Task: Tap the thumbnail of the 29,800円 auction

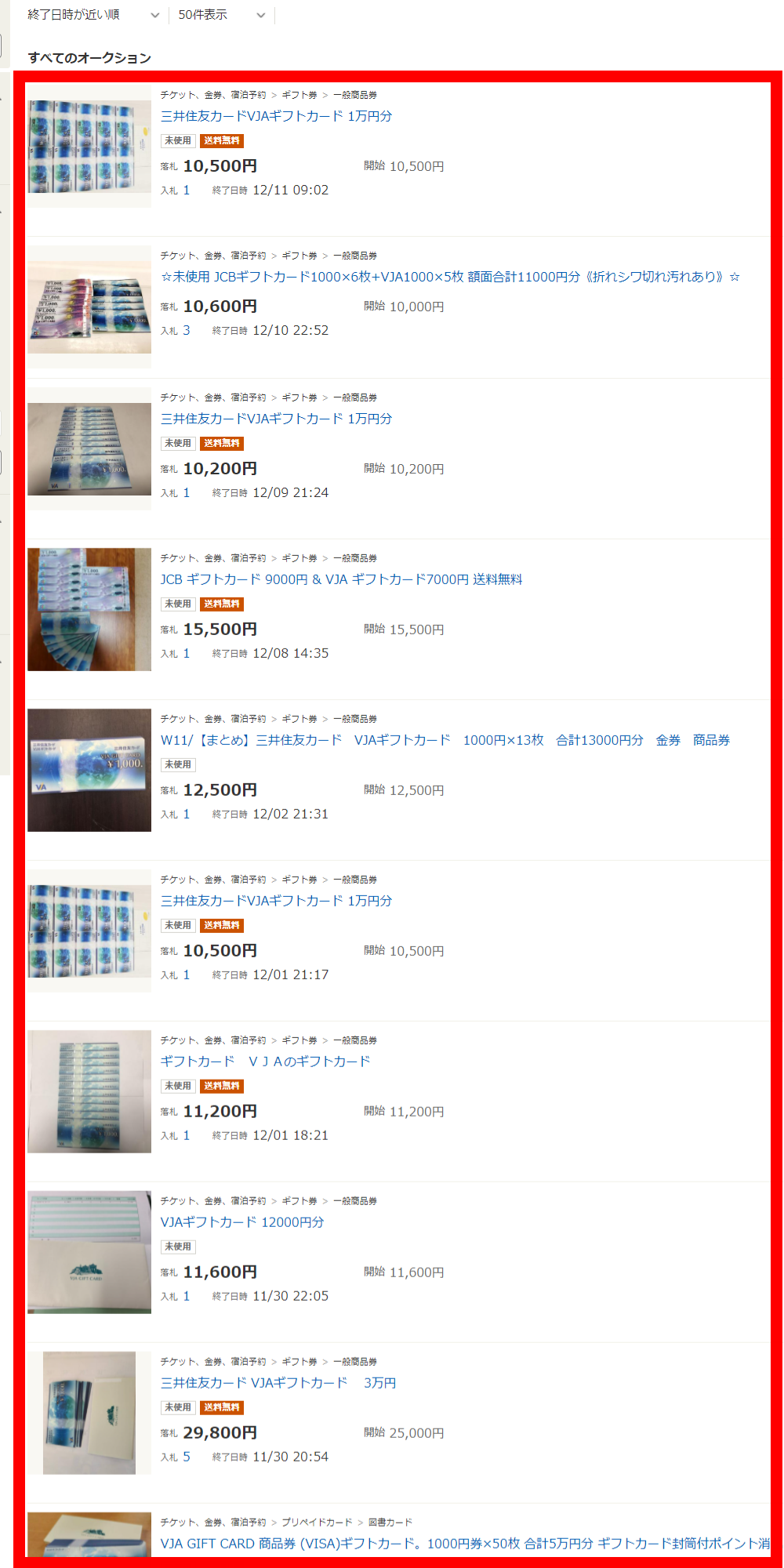Action: click(89, 1413)
